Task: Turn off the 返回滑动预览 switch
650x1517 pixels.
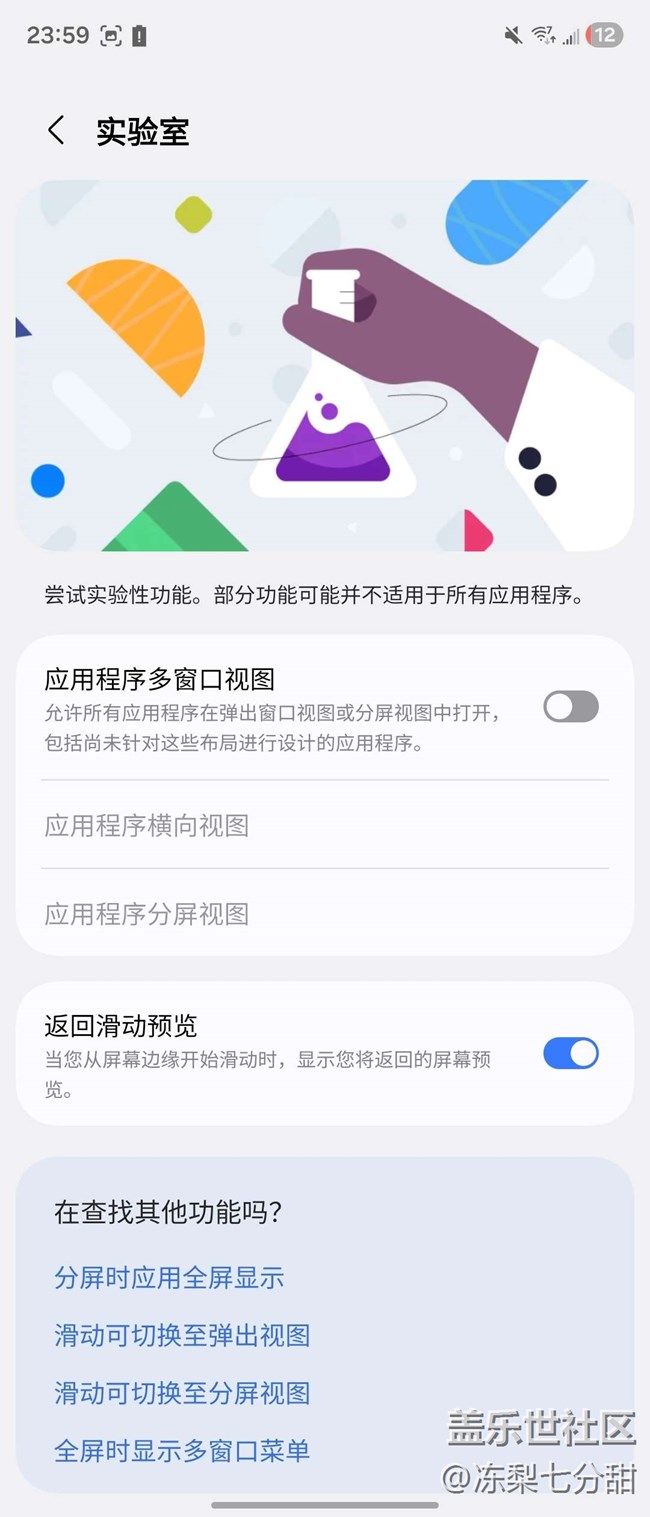Action: [x=571, y=1053]
